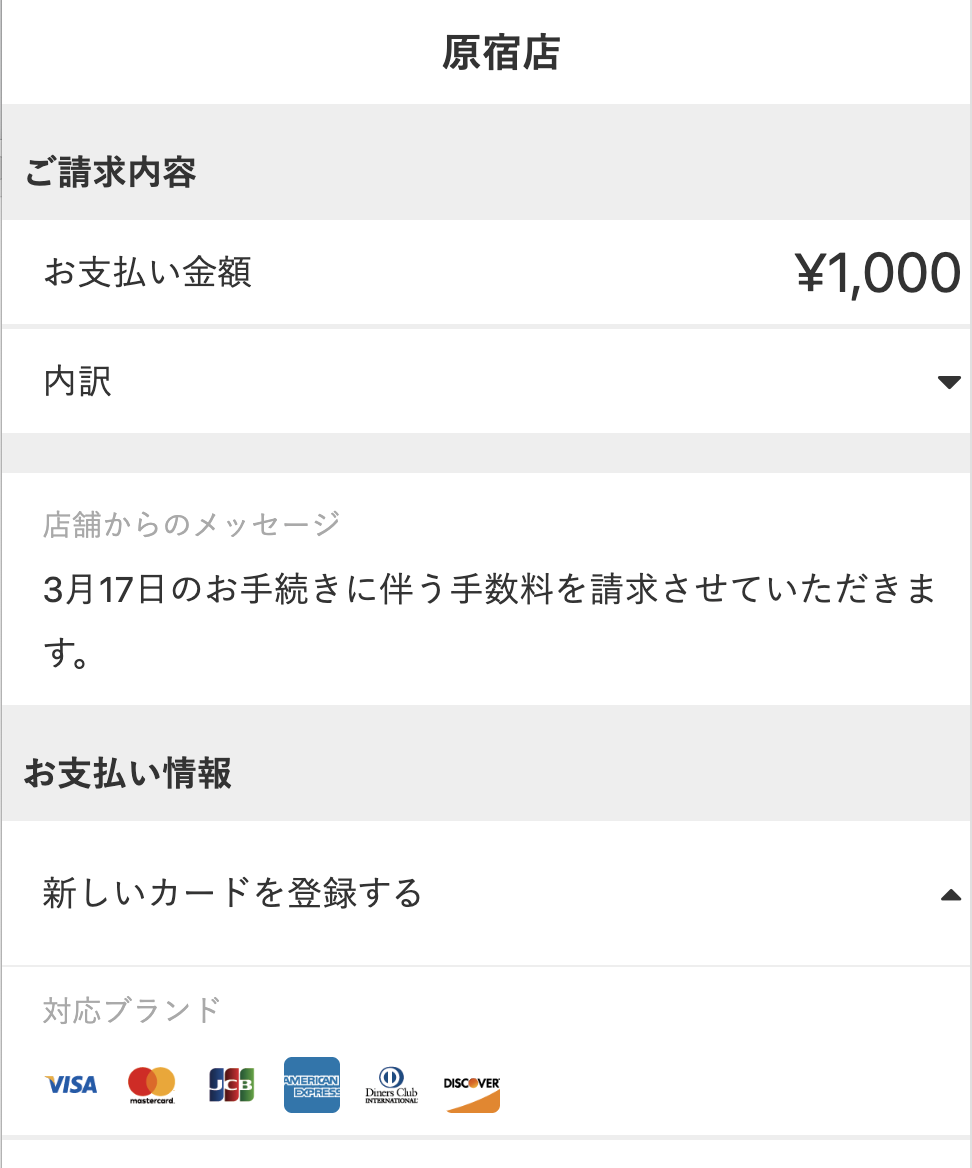
Task: Select the Mastercard brand icon
Action: pos(150,1085)
